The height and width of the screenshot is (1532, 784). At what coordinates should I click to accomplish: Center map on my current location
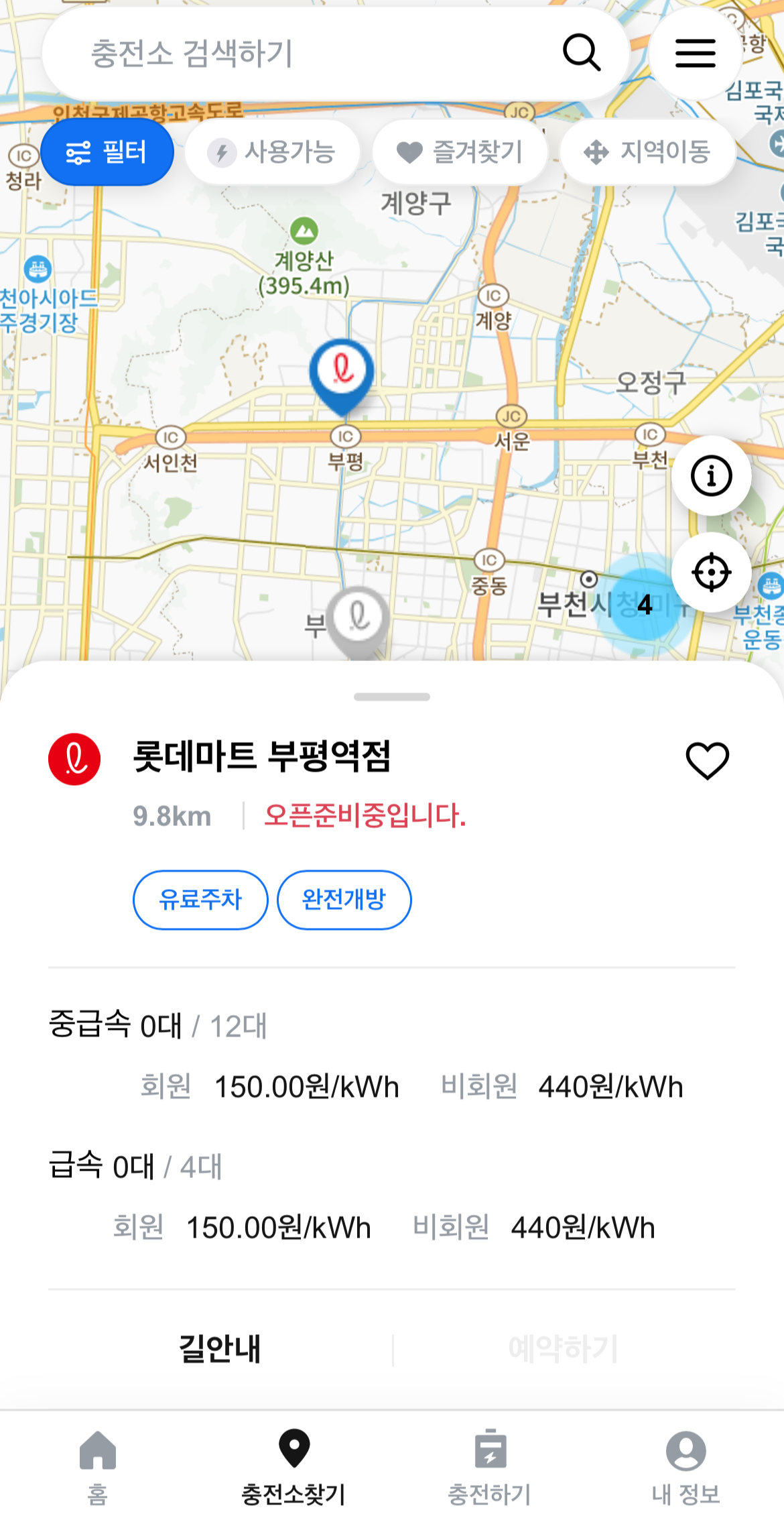tap(711, 573)
